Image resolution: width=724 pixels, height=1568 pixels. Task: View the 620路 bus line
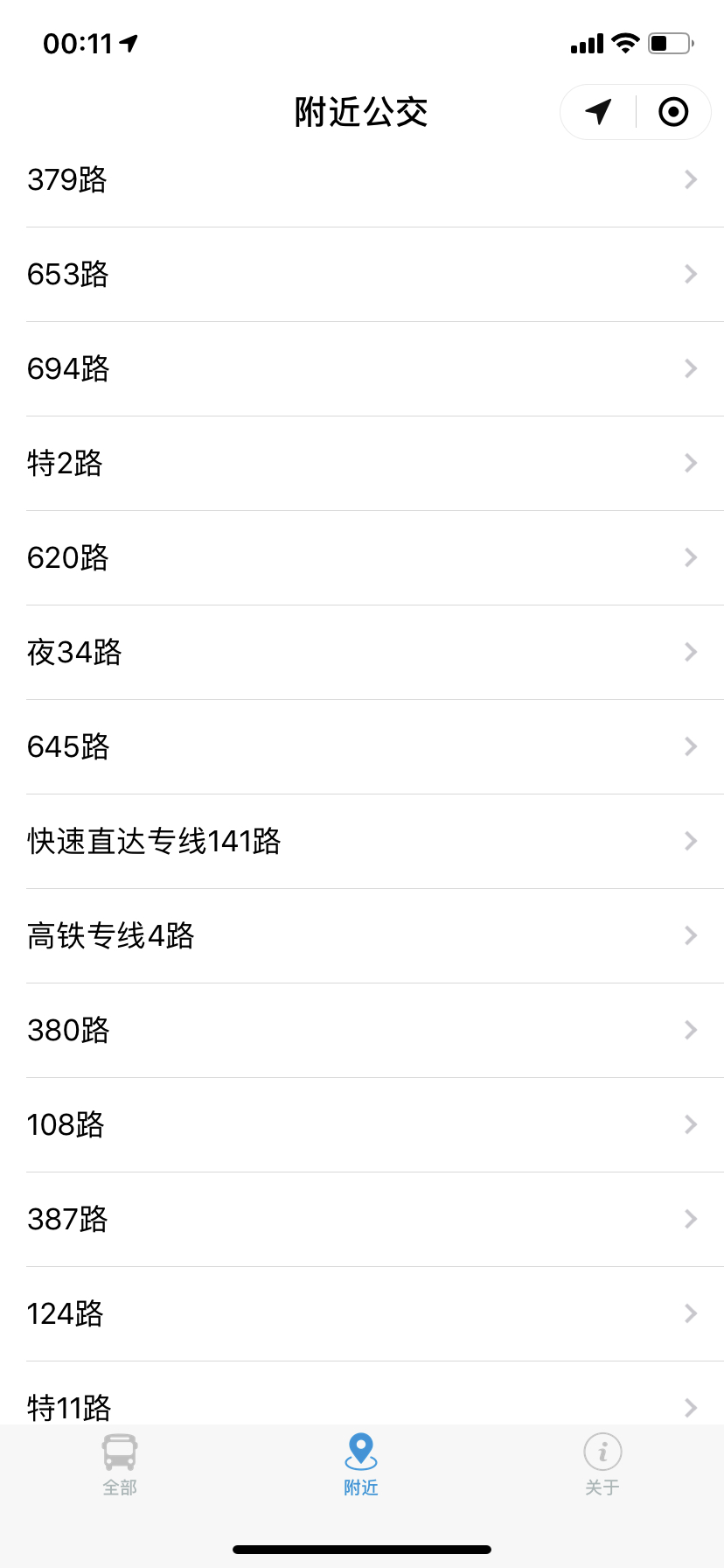tap(362, 558)
